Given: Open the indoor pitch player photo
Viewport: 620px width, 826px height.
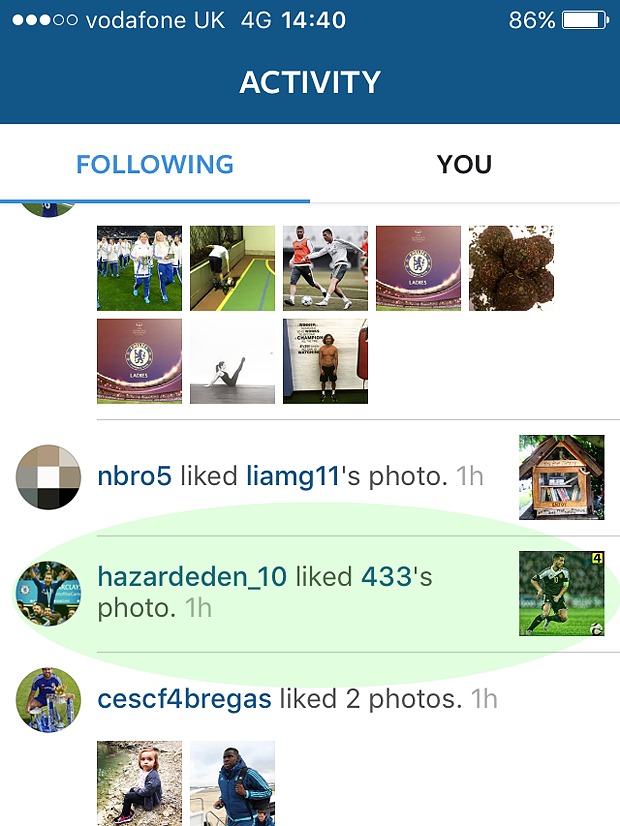Looking at the screenshot, I should click(232, 267).
